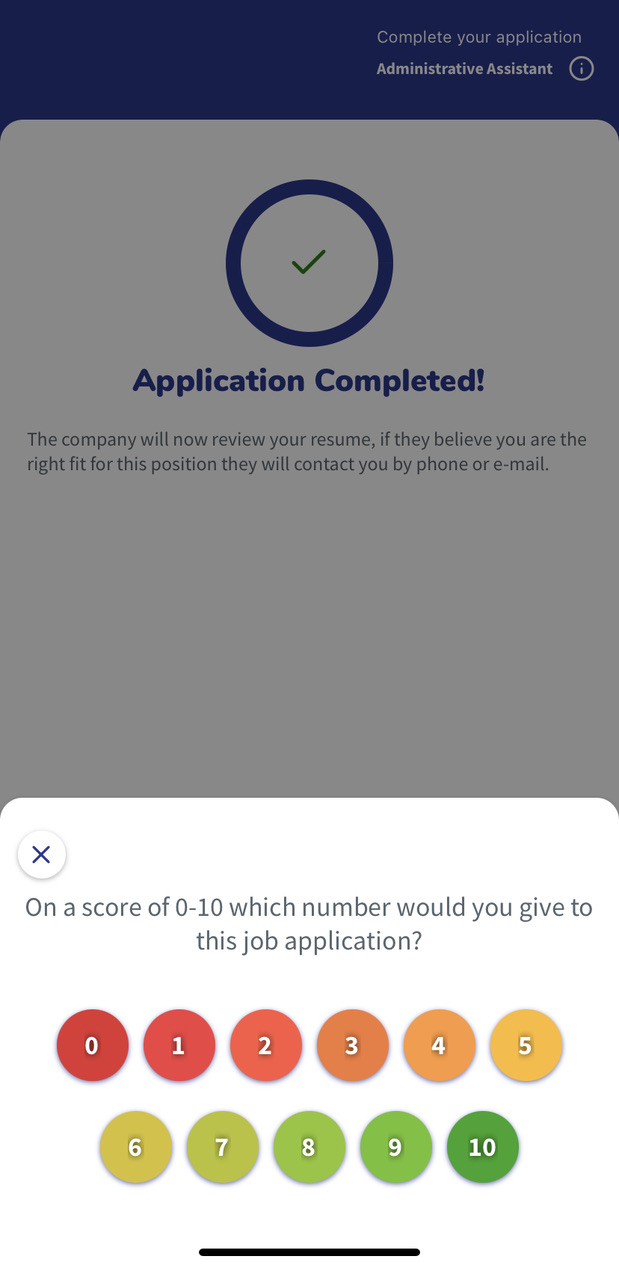Select score 2

pos(265,1046)
